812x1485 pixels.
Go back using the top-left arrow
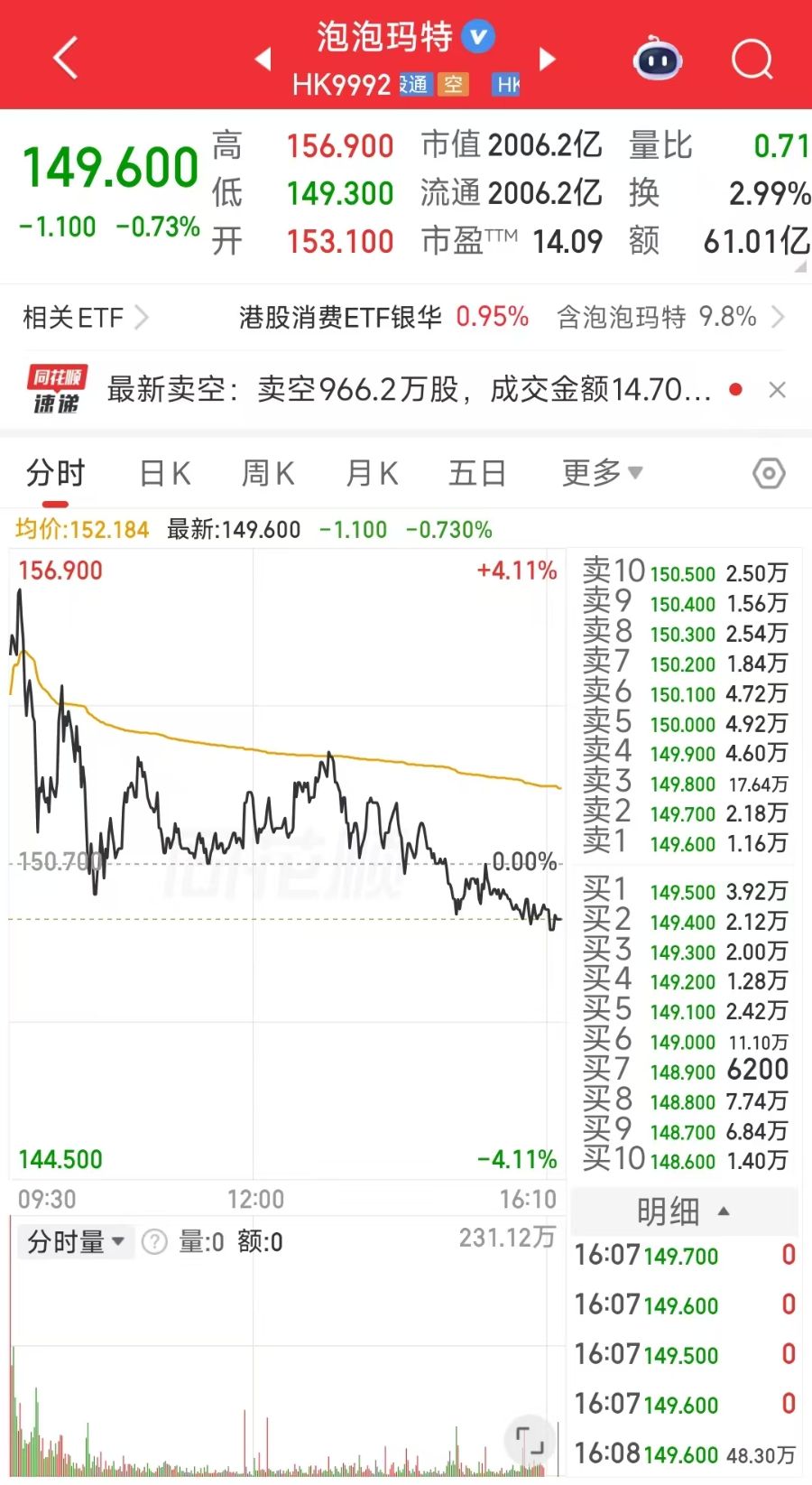click(x=66, y=58)
